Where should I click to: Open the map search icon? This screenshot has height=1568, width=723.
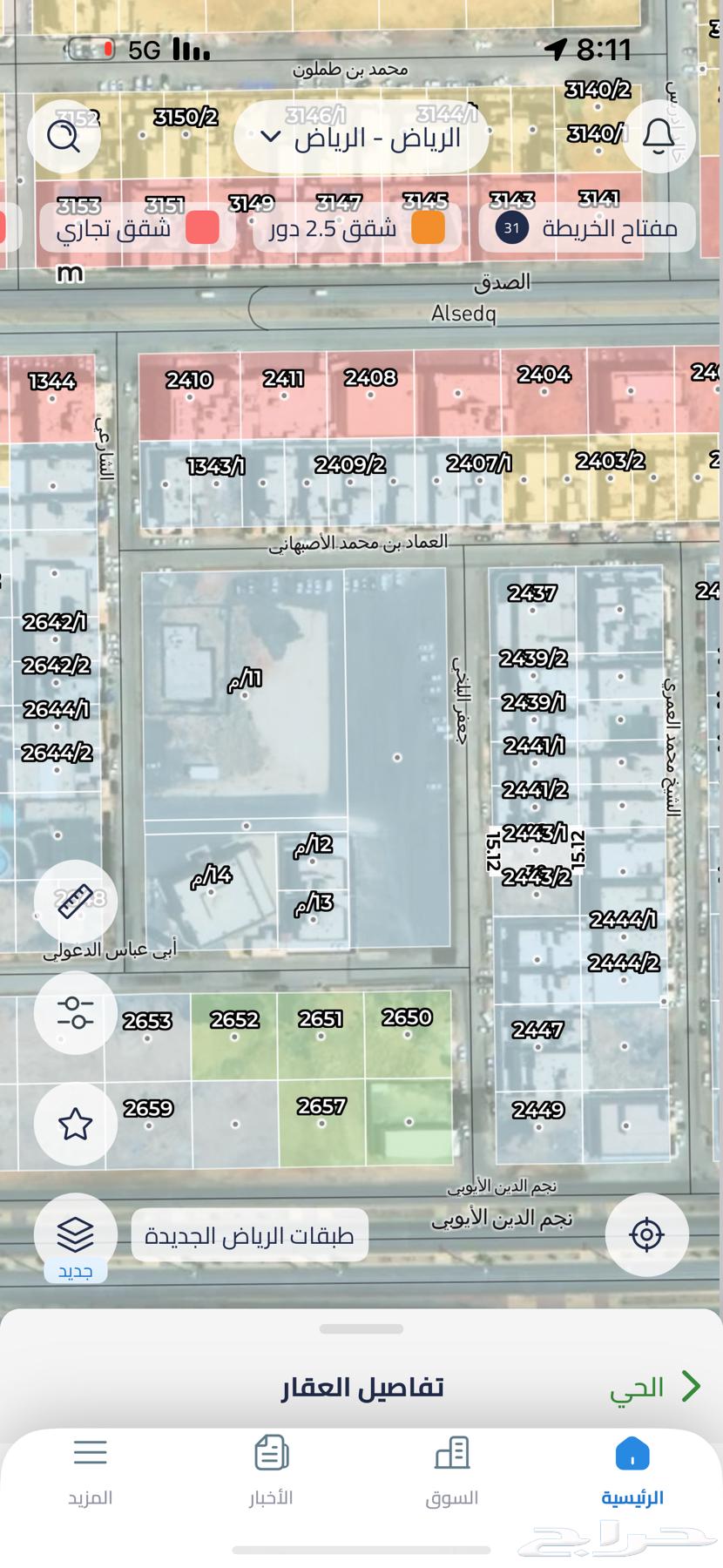pyautogui.click(x=64, y=136)
